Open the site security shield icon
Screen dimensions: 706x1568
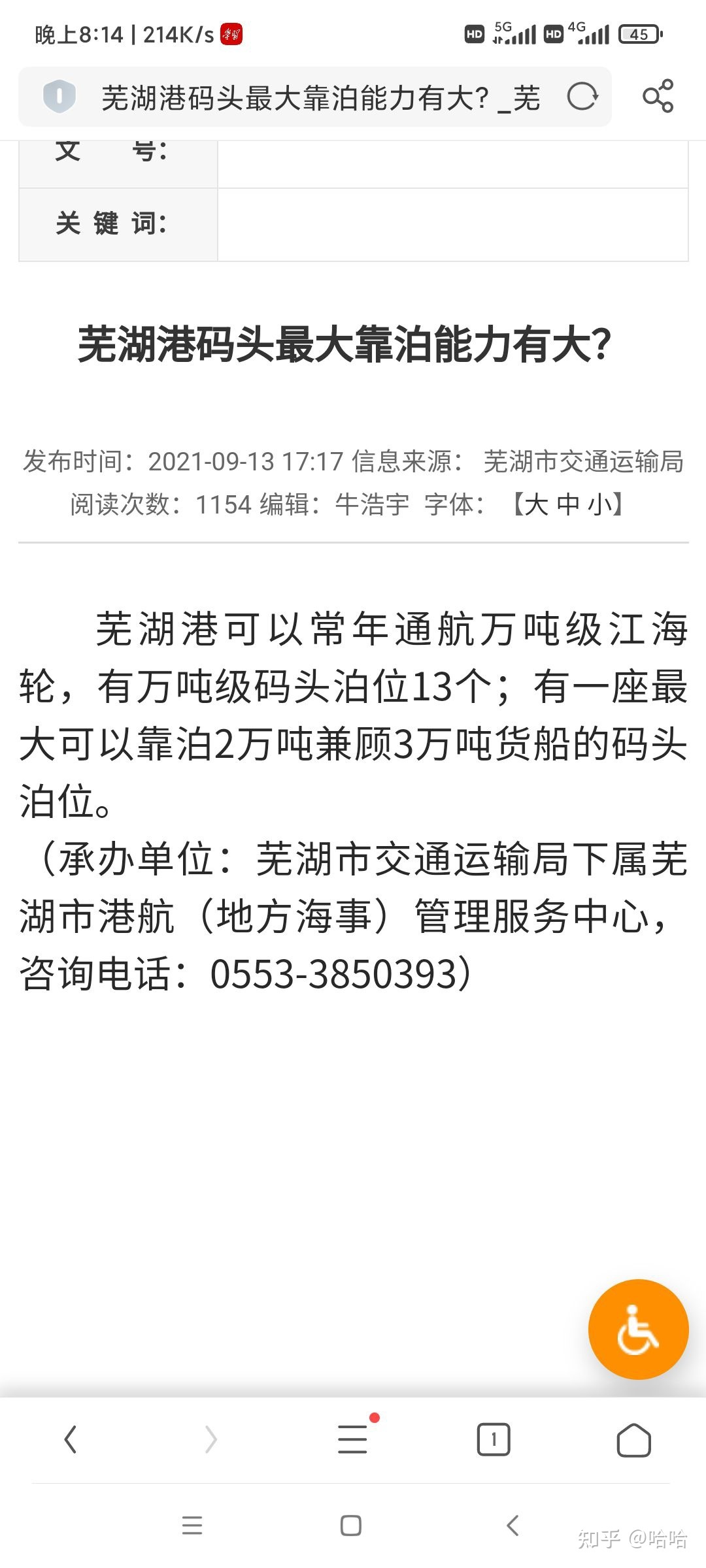click(59, 97)
